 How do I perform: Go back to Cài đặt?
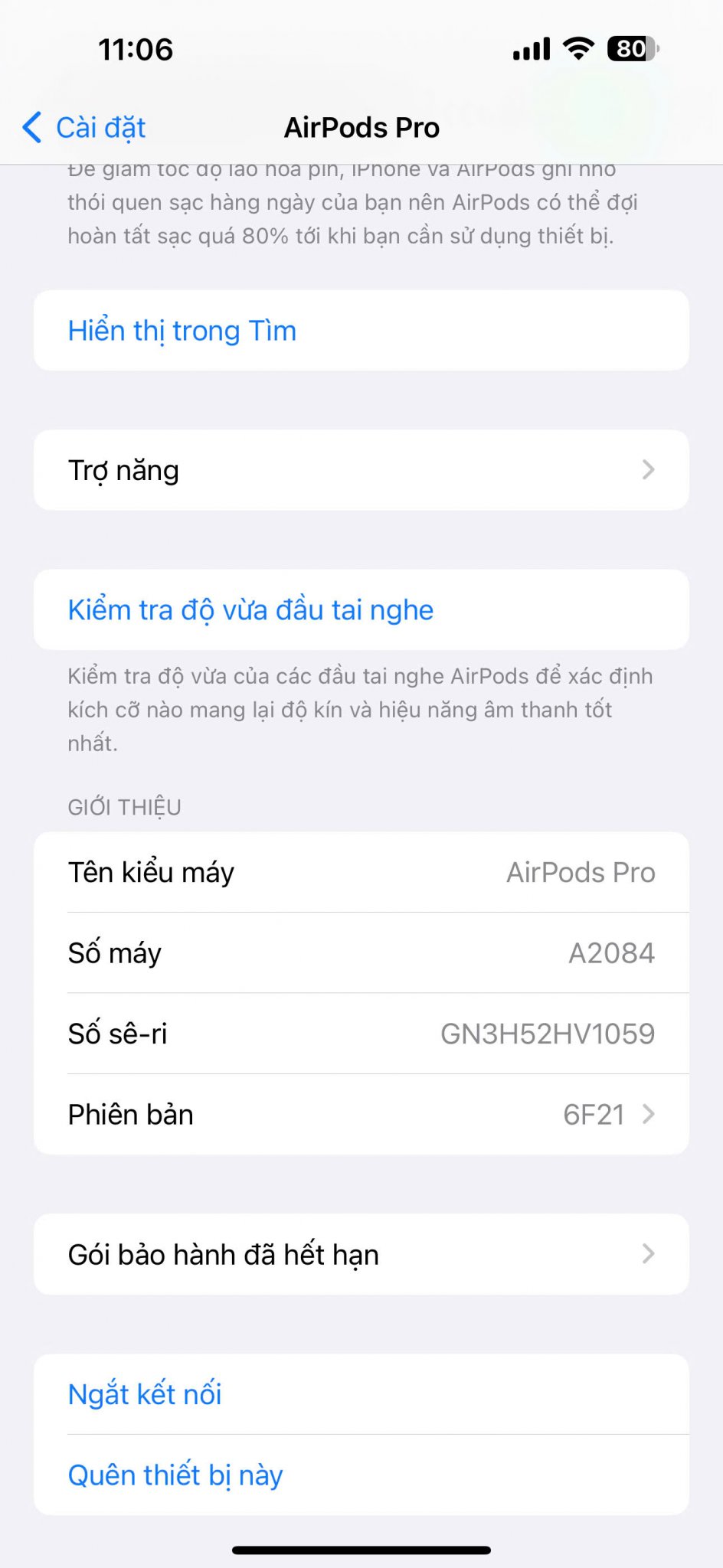(84, 127)
